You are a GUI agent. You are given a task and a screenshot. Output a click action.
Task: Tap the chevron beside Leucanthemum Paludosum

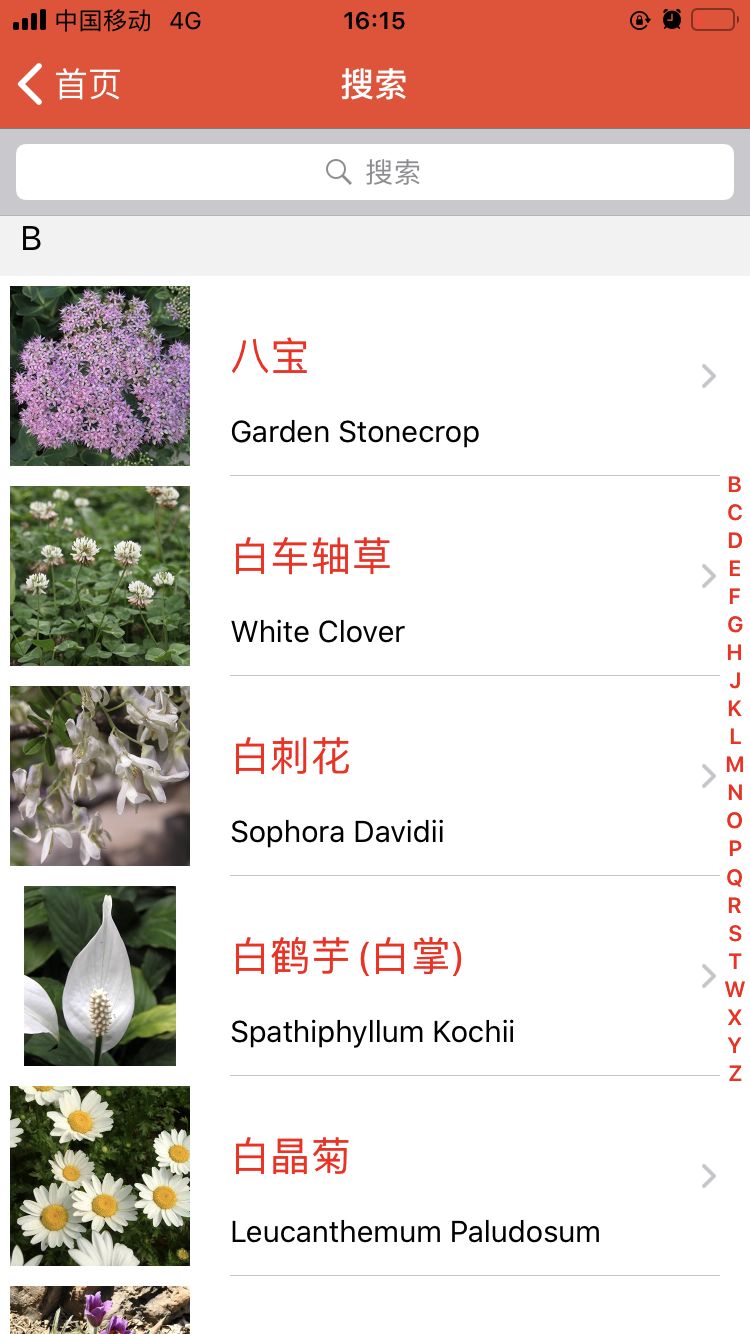coord(708,1176)
